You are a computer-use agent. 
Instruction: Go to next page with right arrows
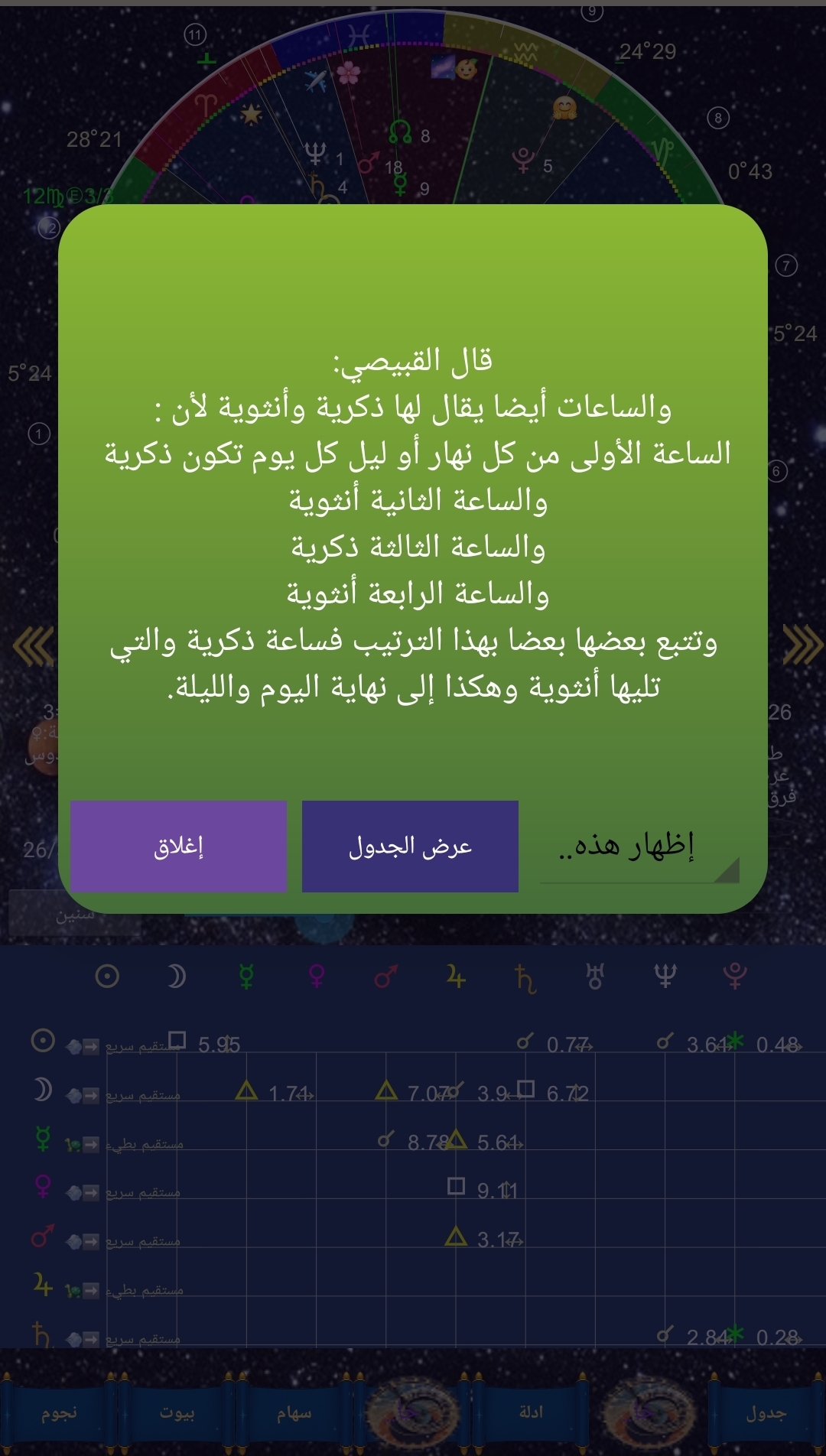803,645
